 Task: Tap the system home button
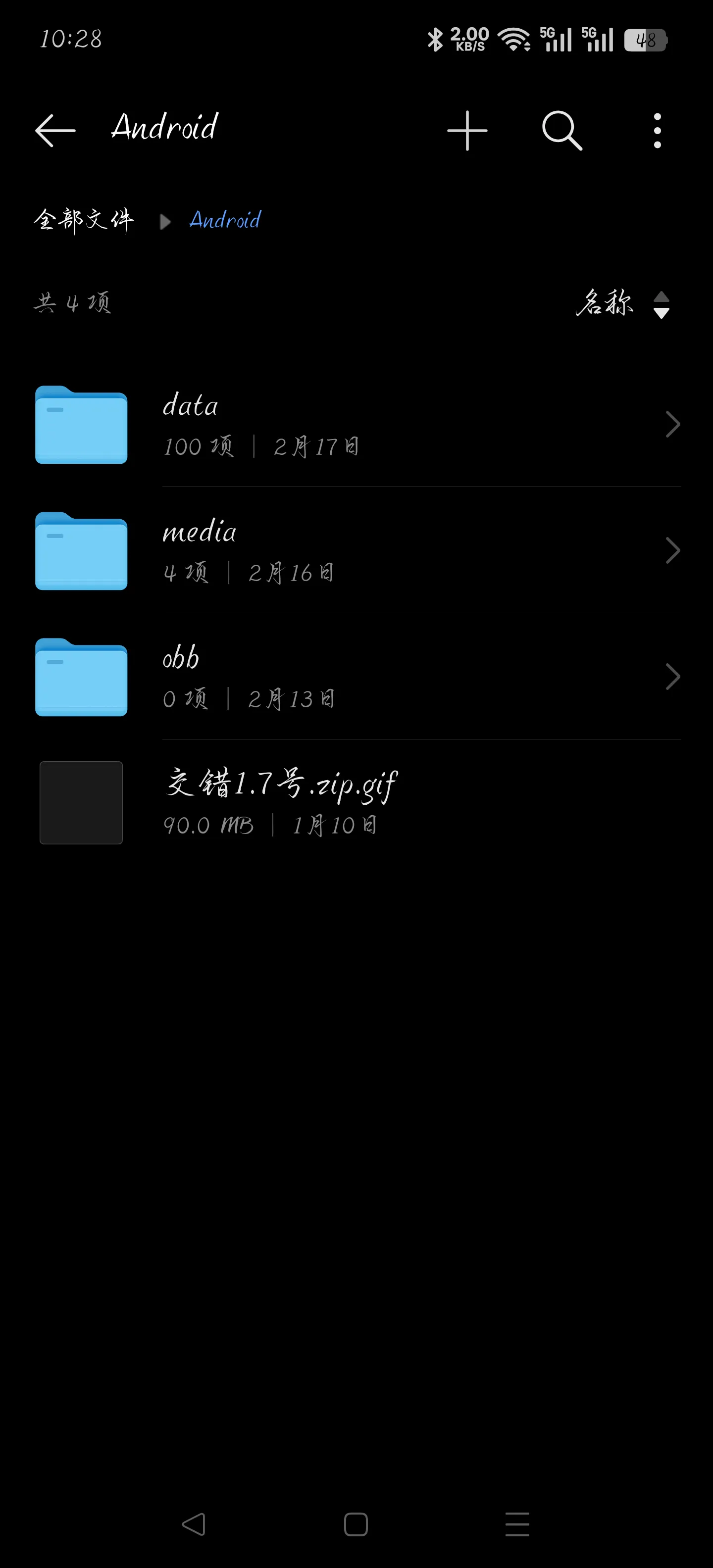point(356,1524)
